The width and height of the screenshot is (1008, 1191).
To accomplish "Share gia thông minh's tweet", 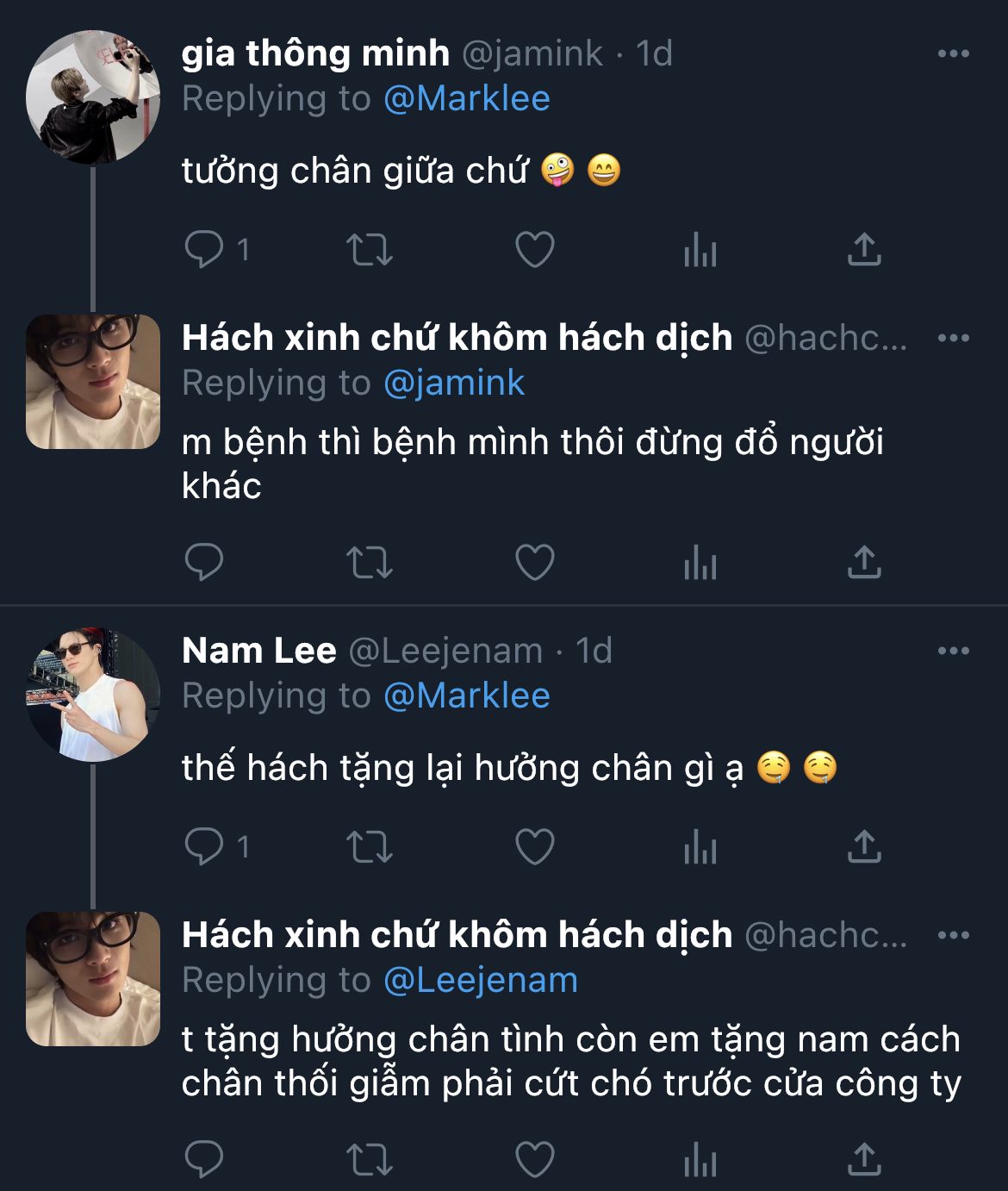I will pos(864,250).
